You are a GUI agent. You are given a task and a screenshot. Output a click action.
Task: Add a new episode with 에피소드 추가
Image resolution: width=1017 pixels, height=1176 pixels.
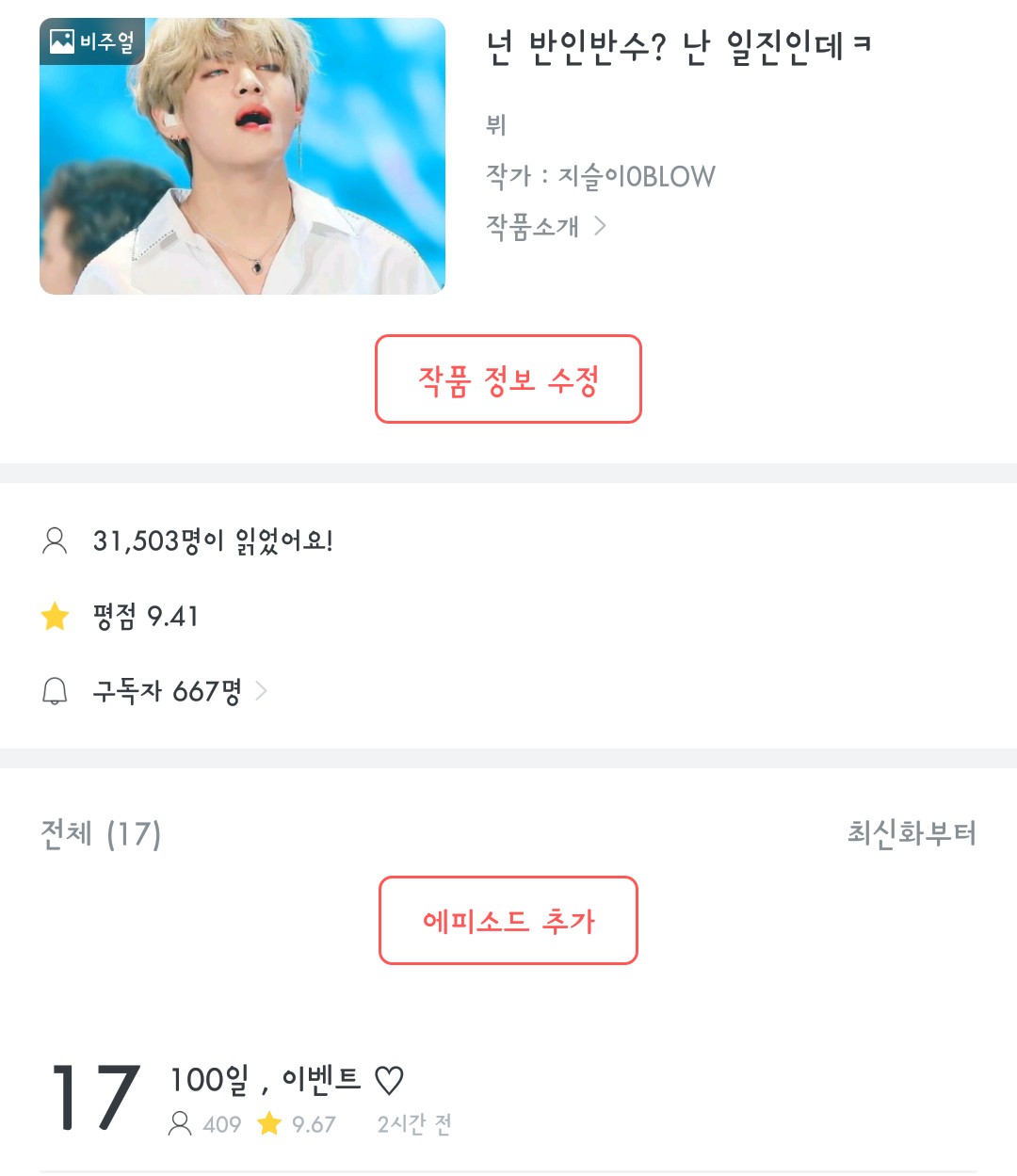[508, 921]
